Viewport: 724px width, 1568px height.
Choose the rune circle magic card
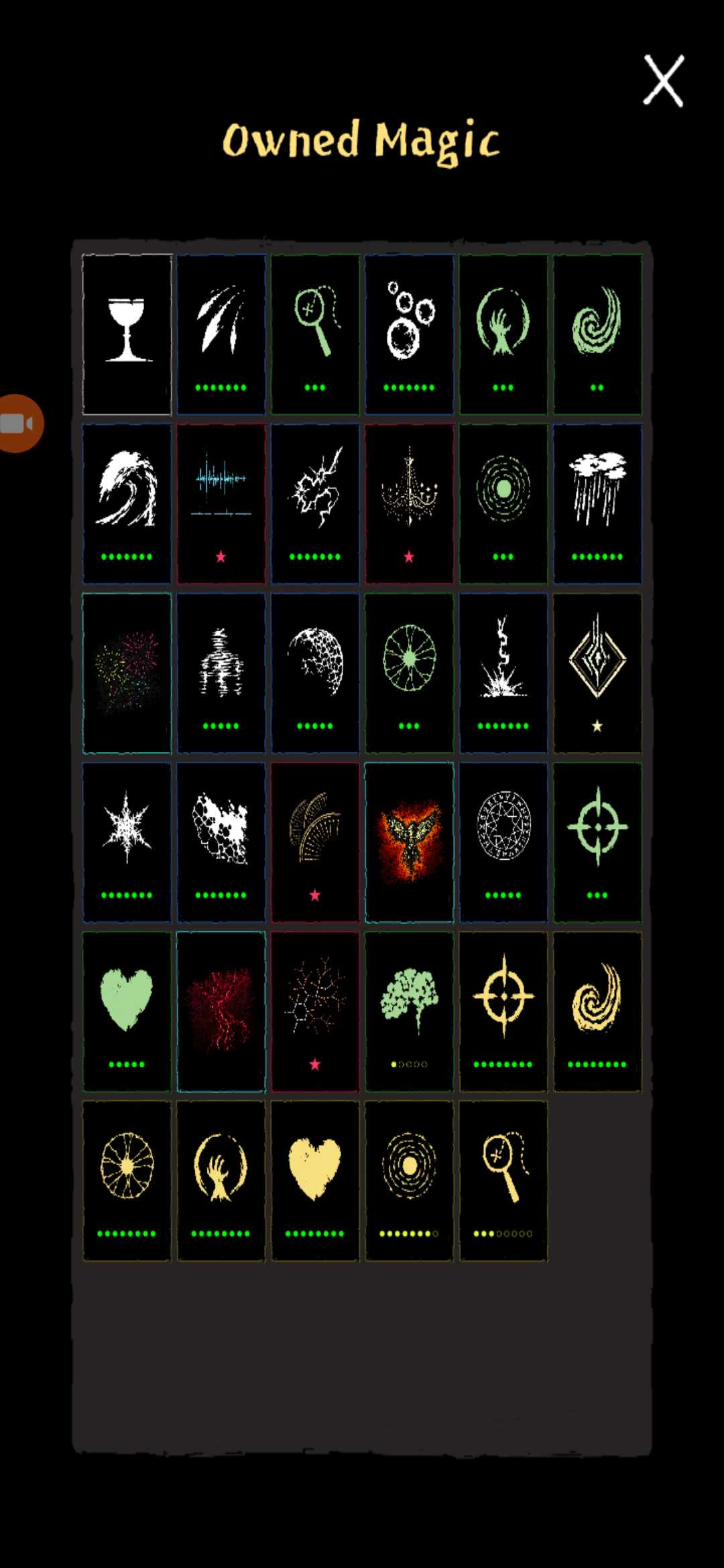[503, 842]
